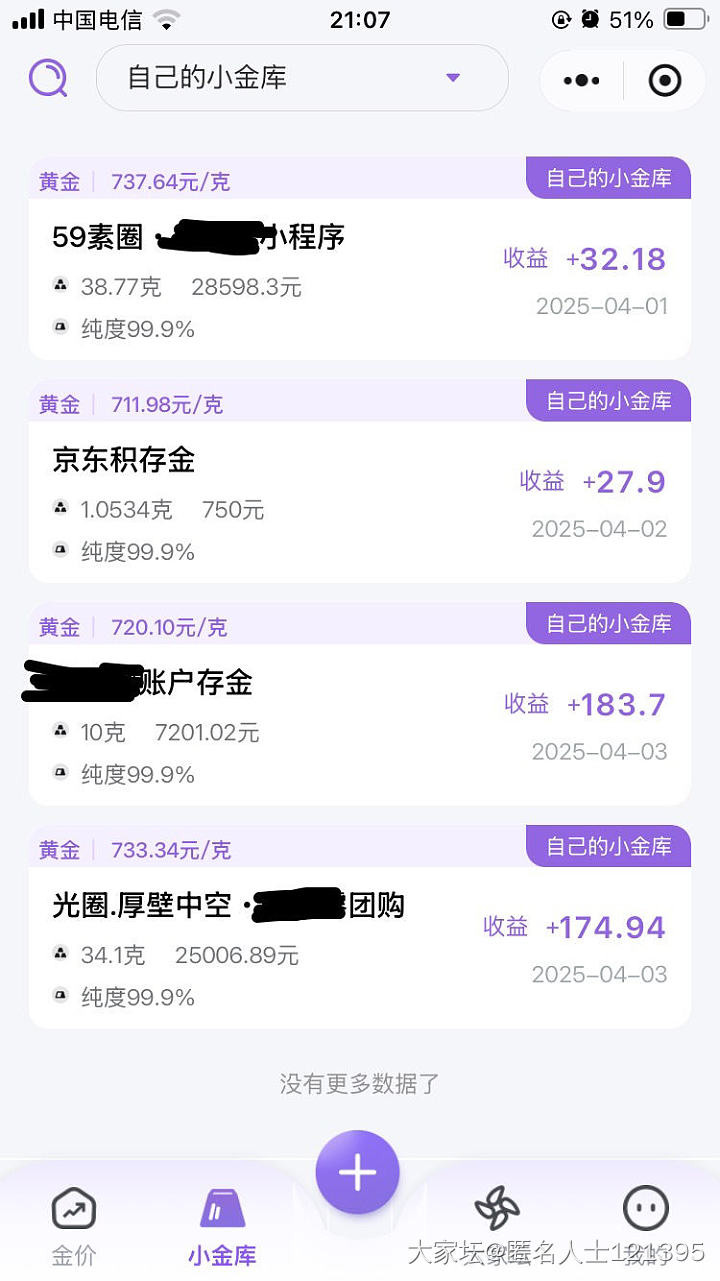The height and width of the screenshot is (1281, 720).
Task: Close the mini program with the circle button
Action: 664,80
